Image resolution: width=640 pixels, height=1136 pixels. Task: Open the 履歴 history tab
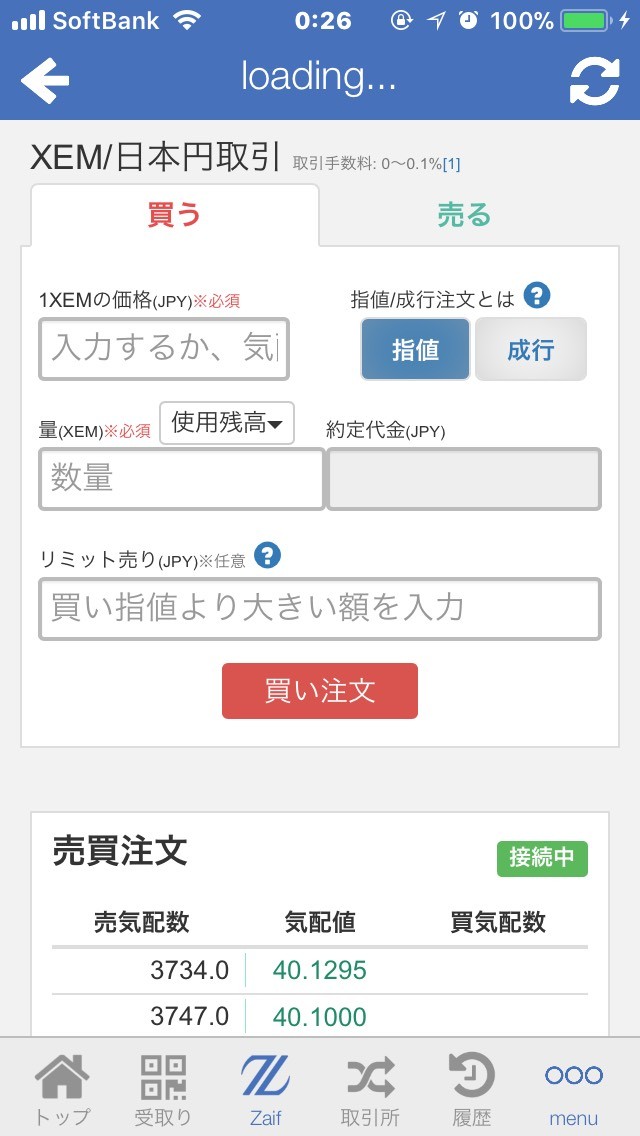(470, 1088)
